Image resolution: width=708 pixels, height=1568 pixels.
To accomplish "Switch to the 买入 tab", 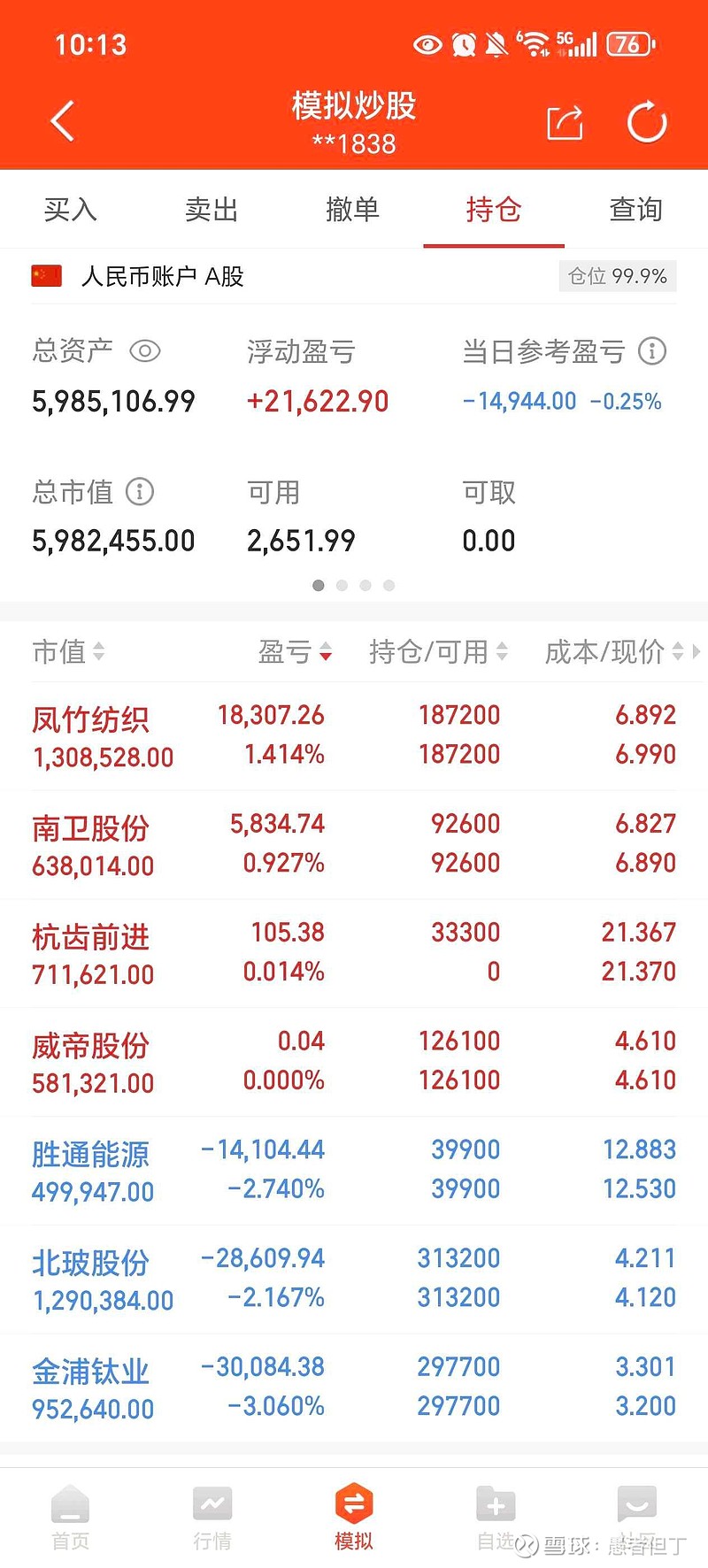I will [70, 210].
